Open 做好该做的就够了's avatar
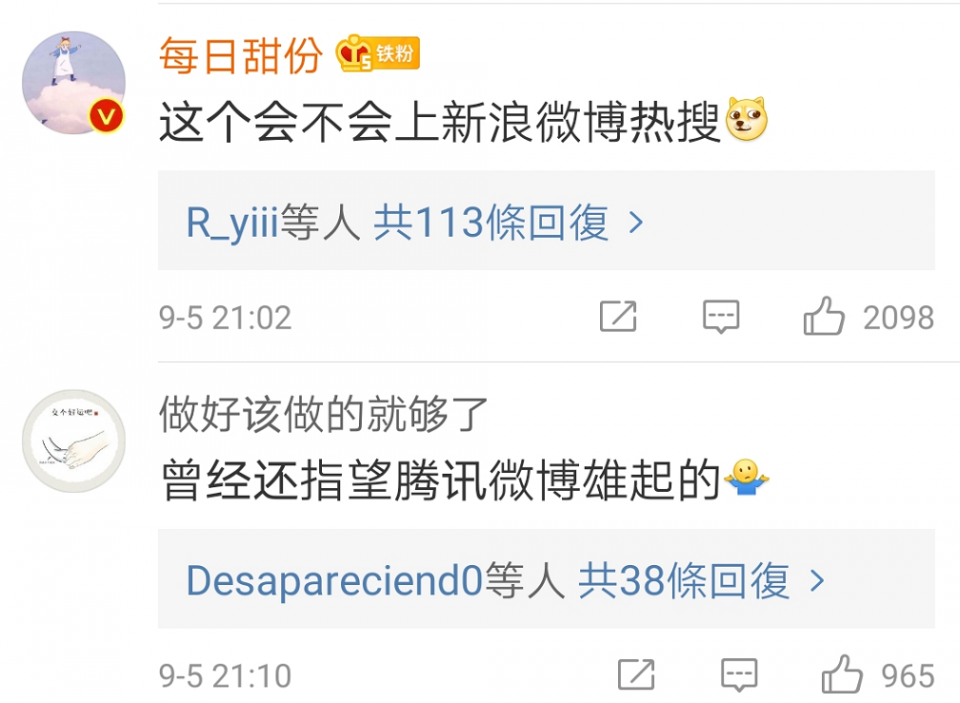This screenshot has height=703, width=960. point(74,440)
